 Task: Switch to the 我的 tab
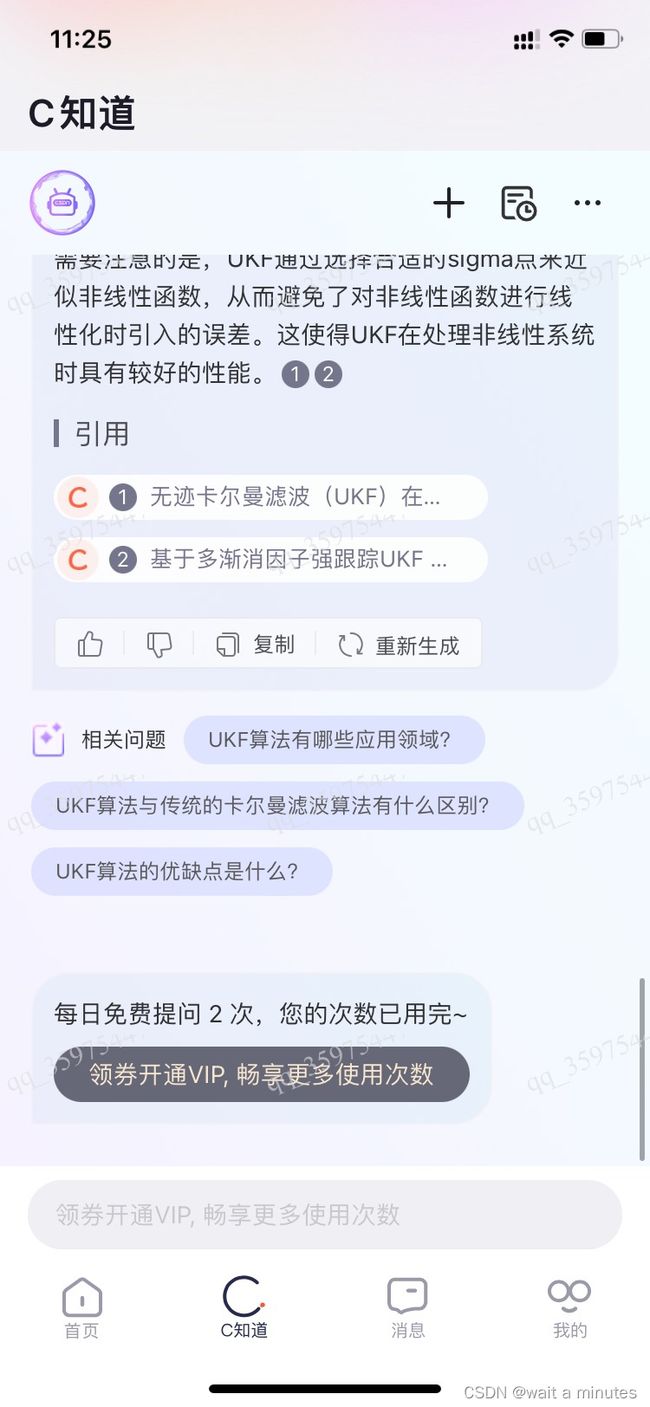click(x=570, y=1308)
